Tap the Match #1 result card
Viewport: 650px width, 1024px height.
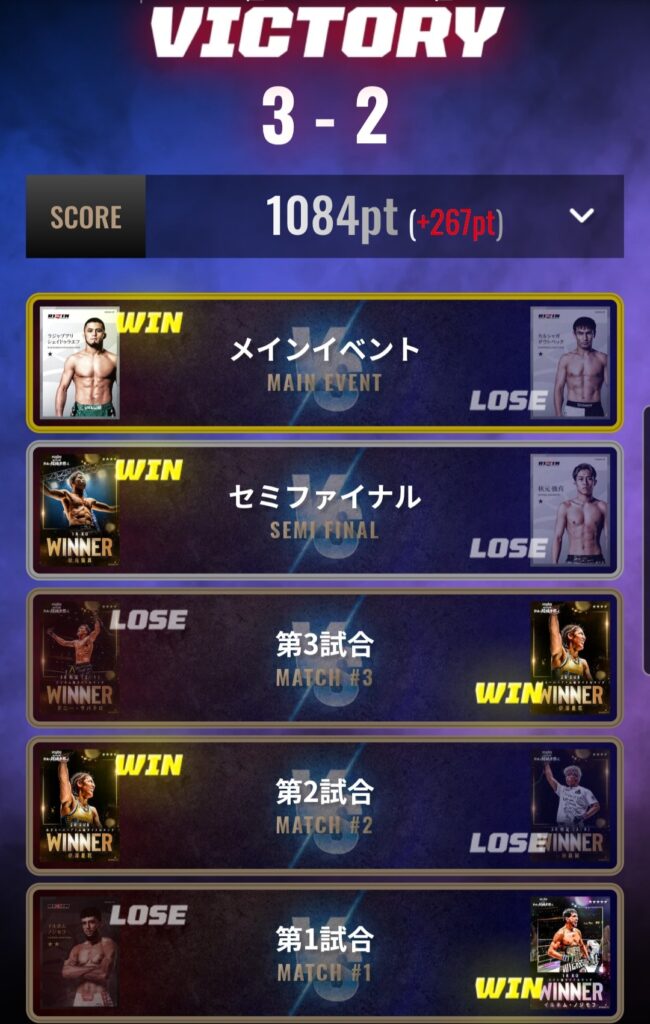click(325, 953)
